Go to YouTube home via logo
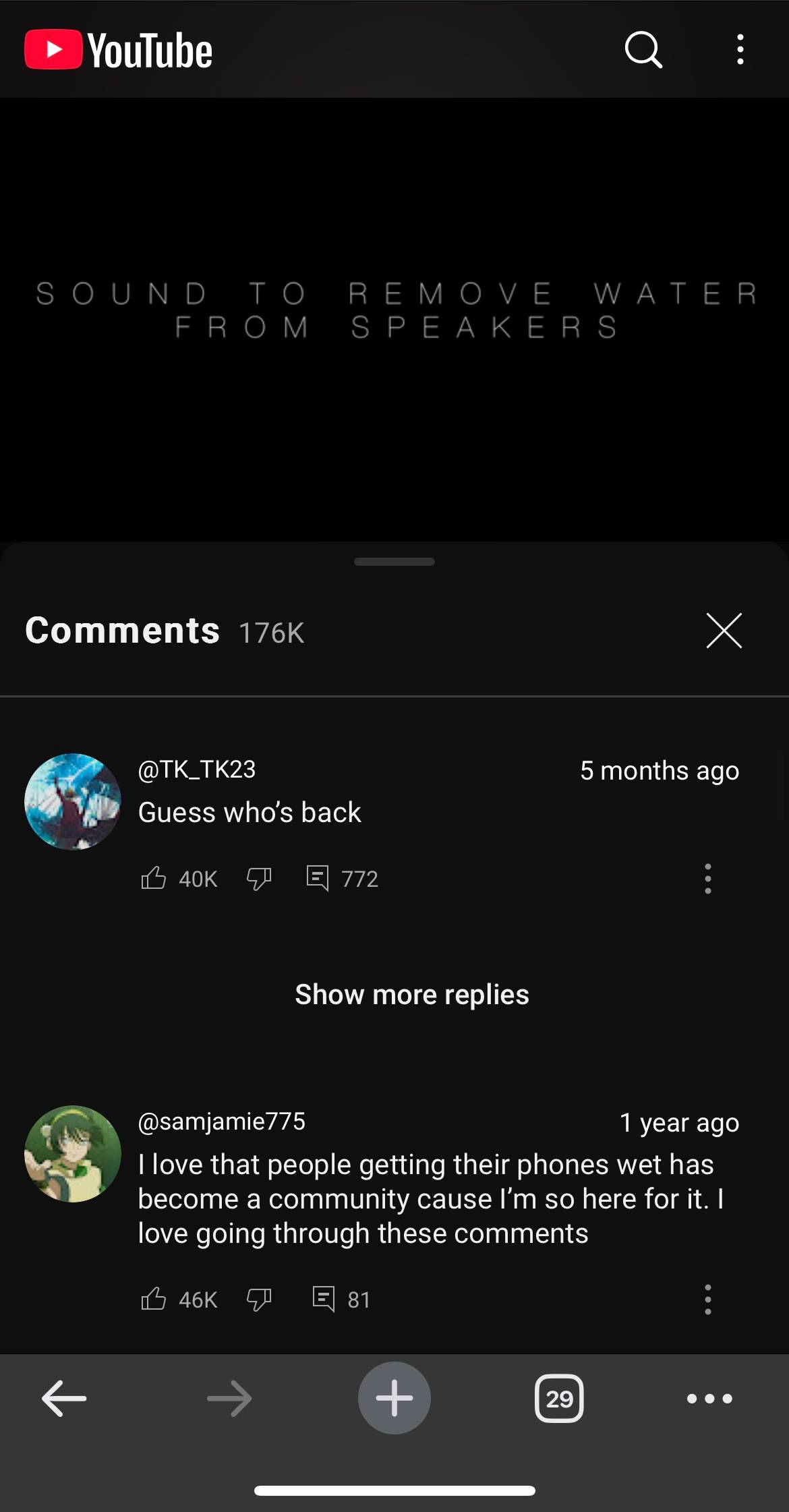The image size is (789, 1512). click(x=119, y=50)
